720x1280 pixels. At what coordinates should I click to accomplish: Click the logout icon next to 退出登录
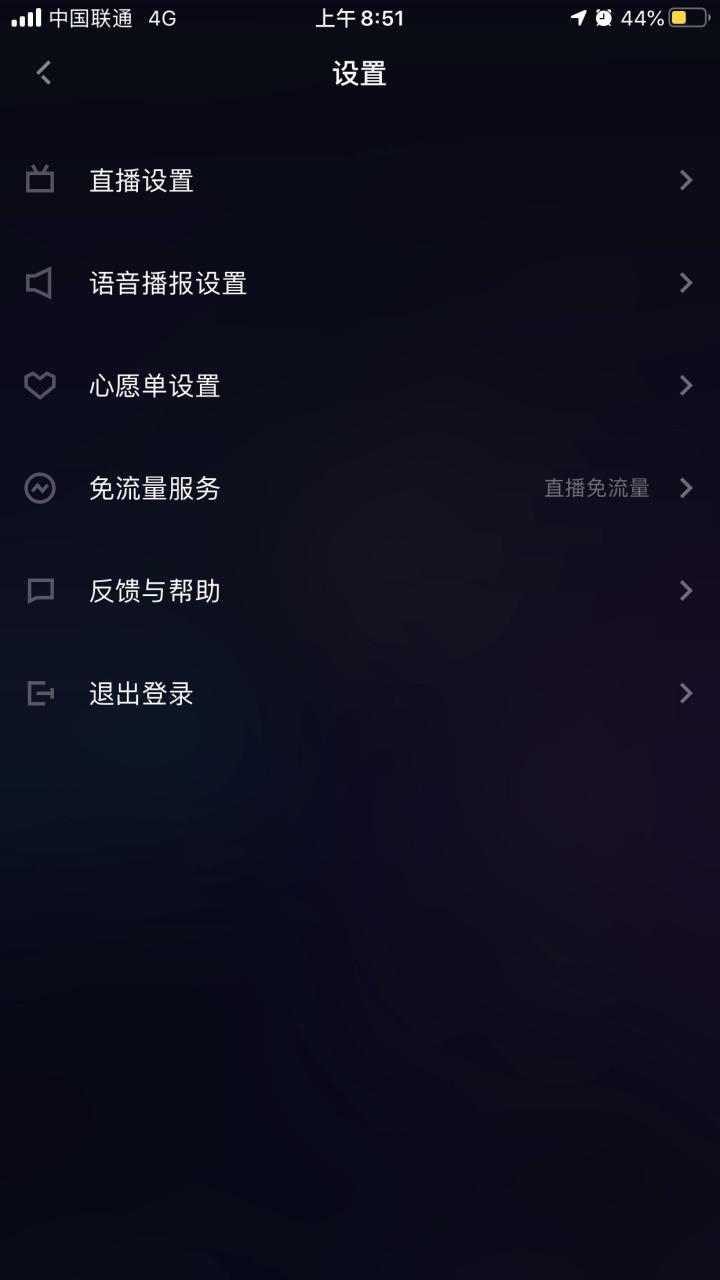pyautogui.click(x=39, y=693)
